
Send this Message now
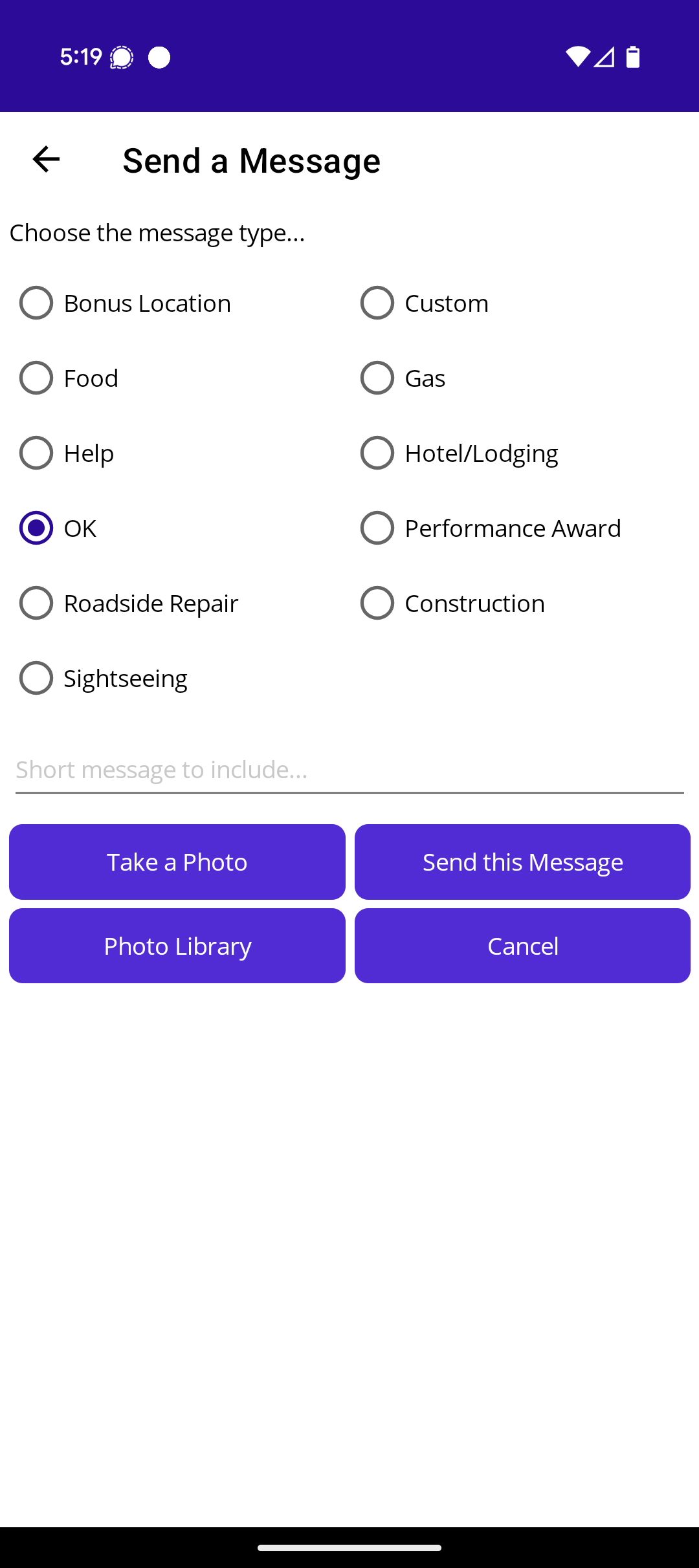click(522, 862)
